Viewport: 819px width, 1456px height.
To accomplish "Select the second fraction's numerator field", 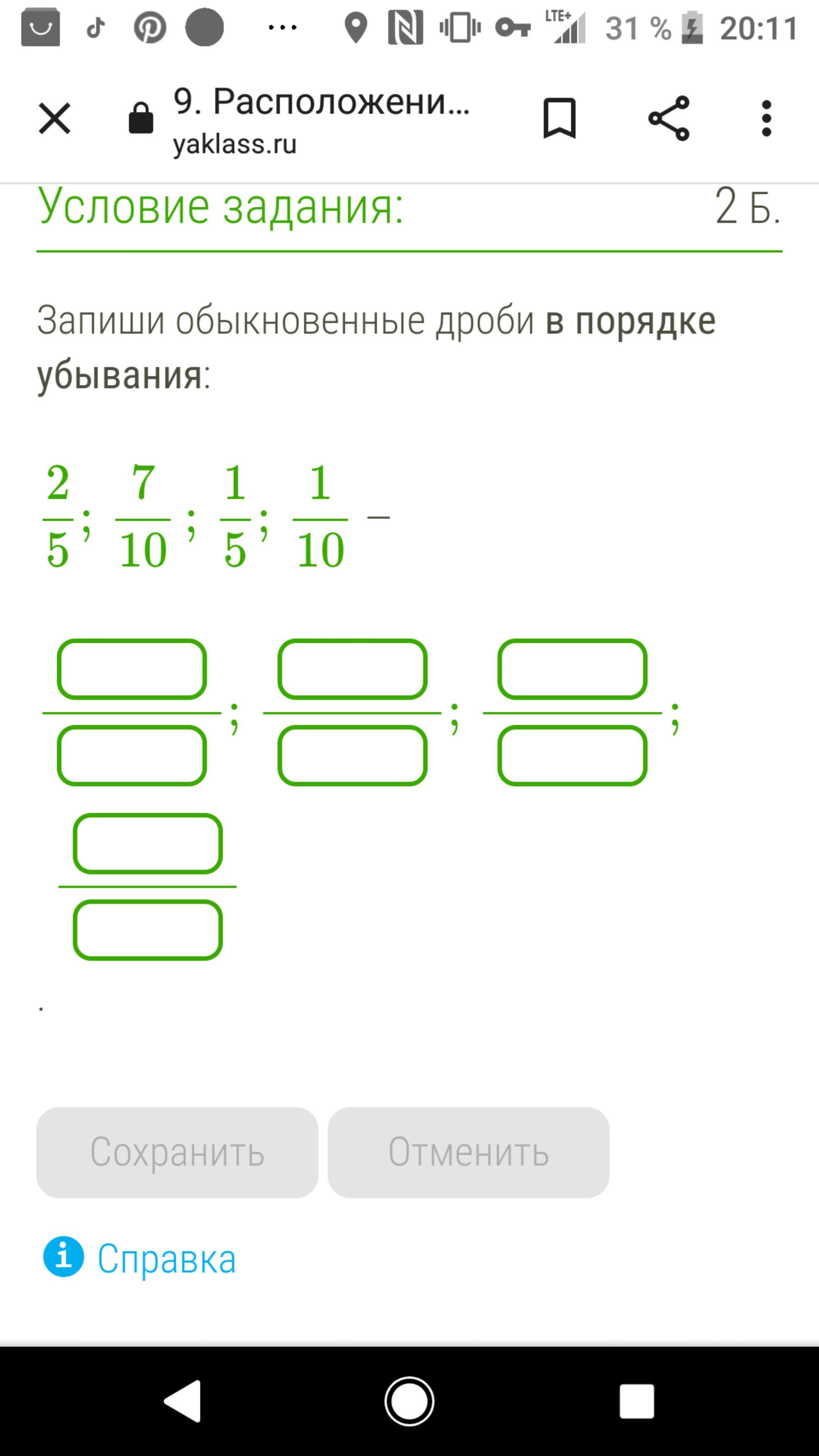I will pos(352,669).
